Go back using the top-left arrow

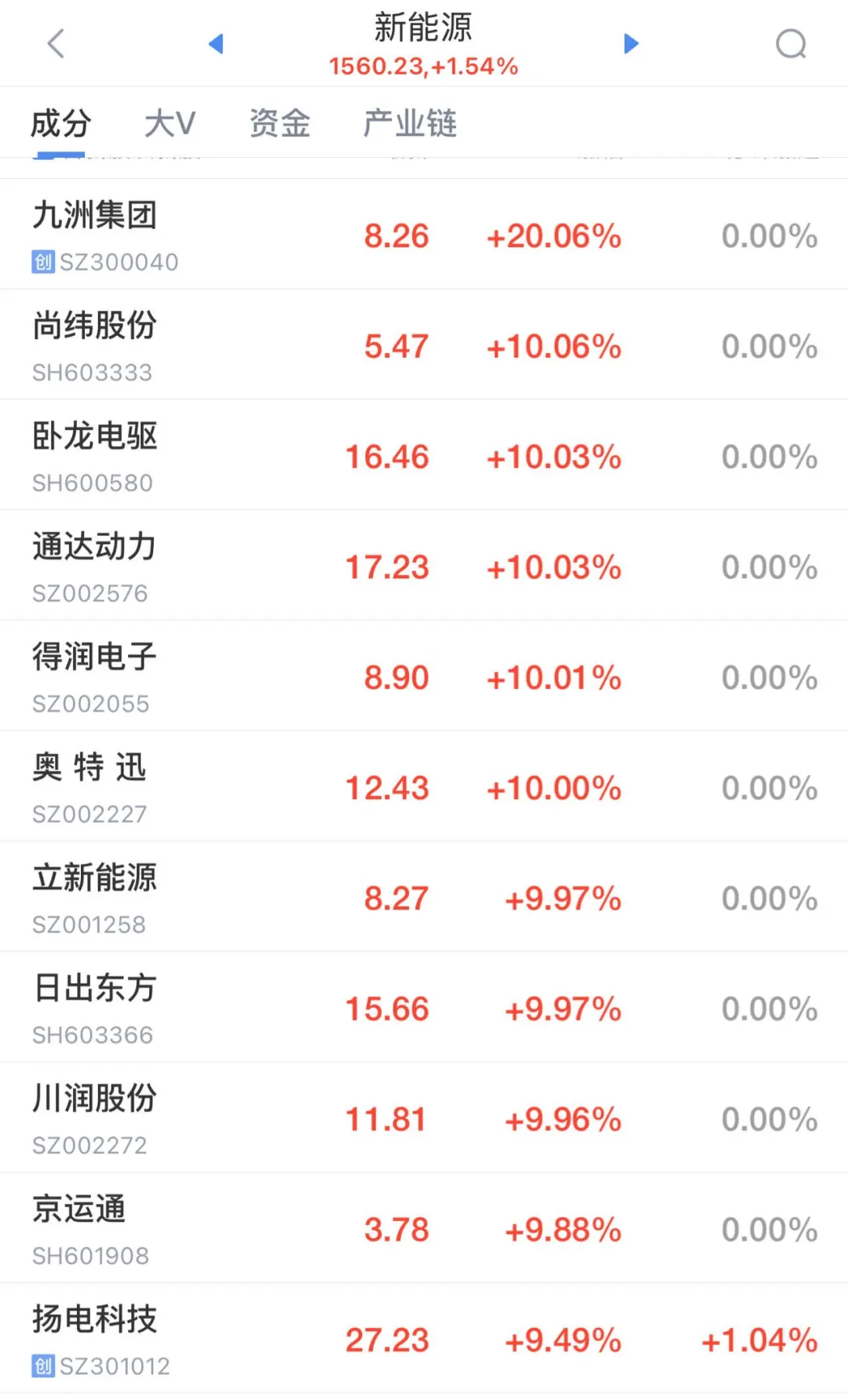point(56,44)
